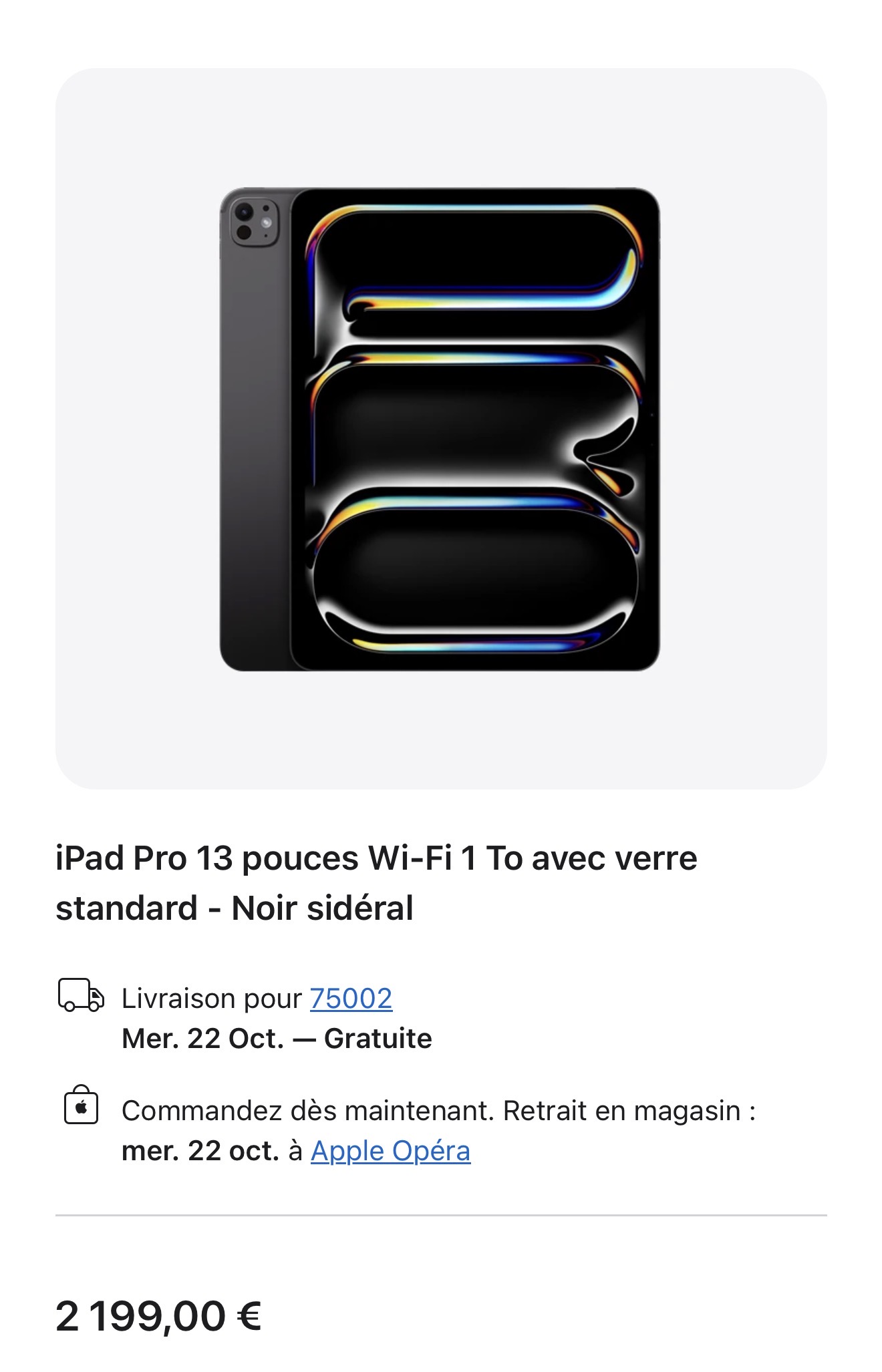Change the delivery postcode 75002

tap(351, 999)
